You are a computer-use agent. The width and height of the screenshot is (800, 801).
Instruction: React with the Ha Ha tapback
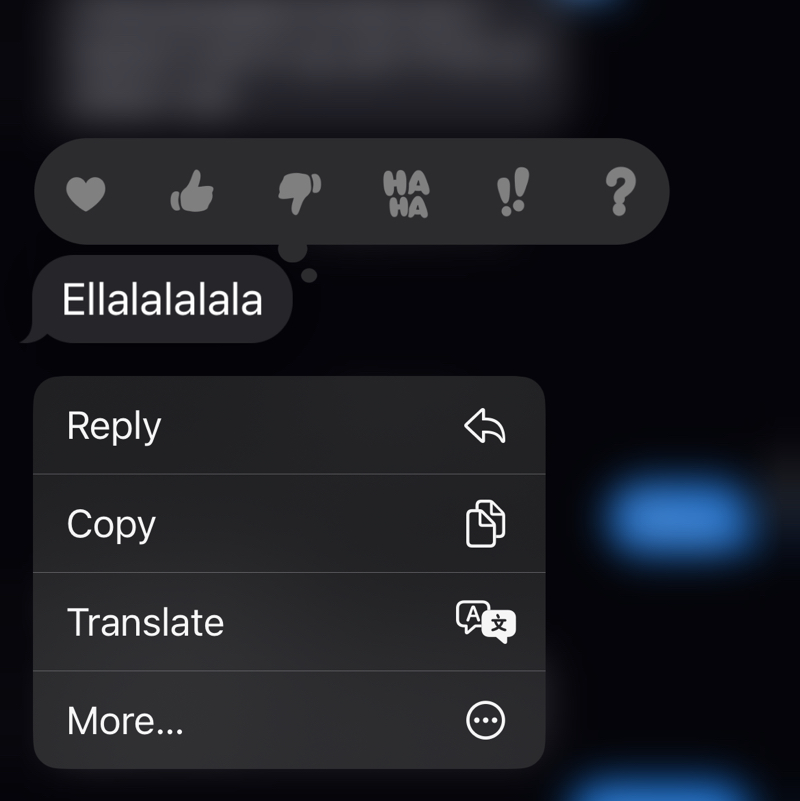coord(406,194)
